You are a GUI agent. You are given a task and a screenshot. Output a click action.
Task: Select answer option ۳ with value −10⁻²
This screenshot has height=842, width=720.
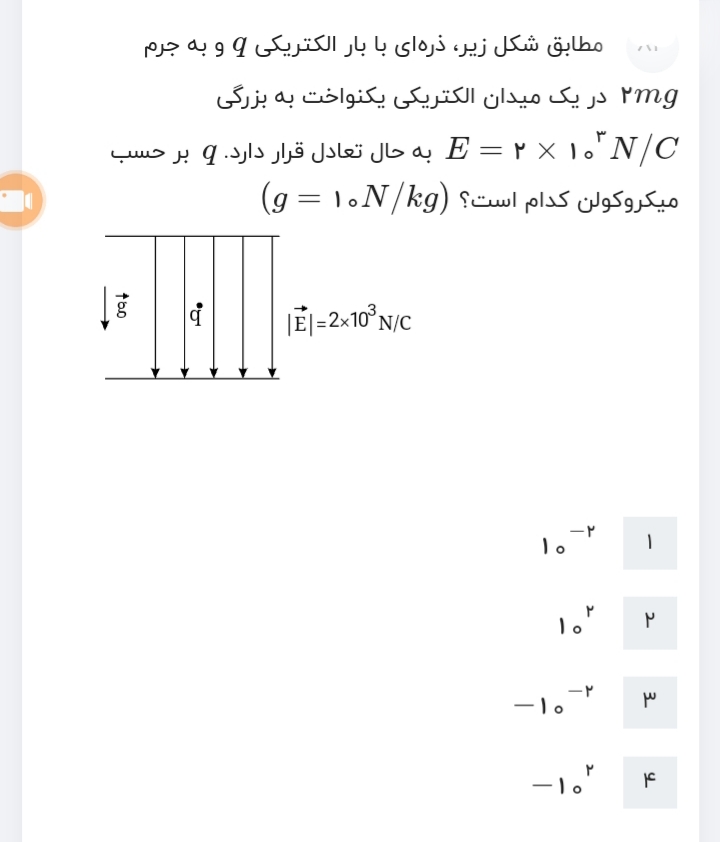click(x=547, y=704)
